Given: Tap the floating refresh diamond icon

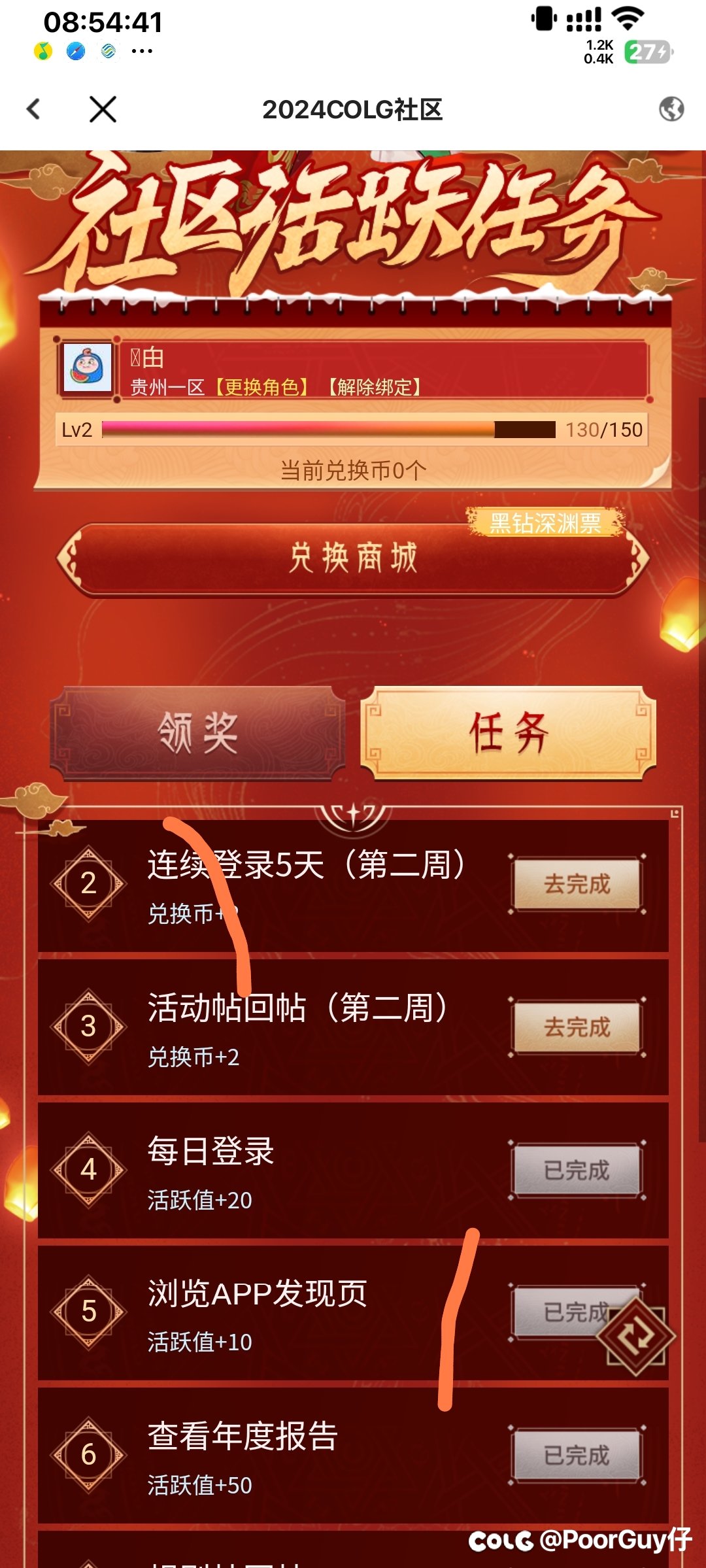Looking at the screenshot, I should (x=635, y=1335).
